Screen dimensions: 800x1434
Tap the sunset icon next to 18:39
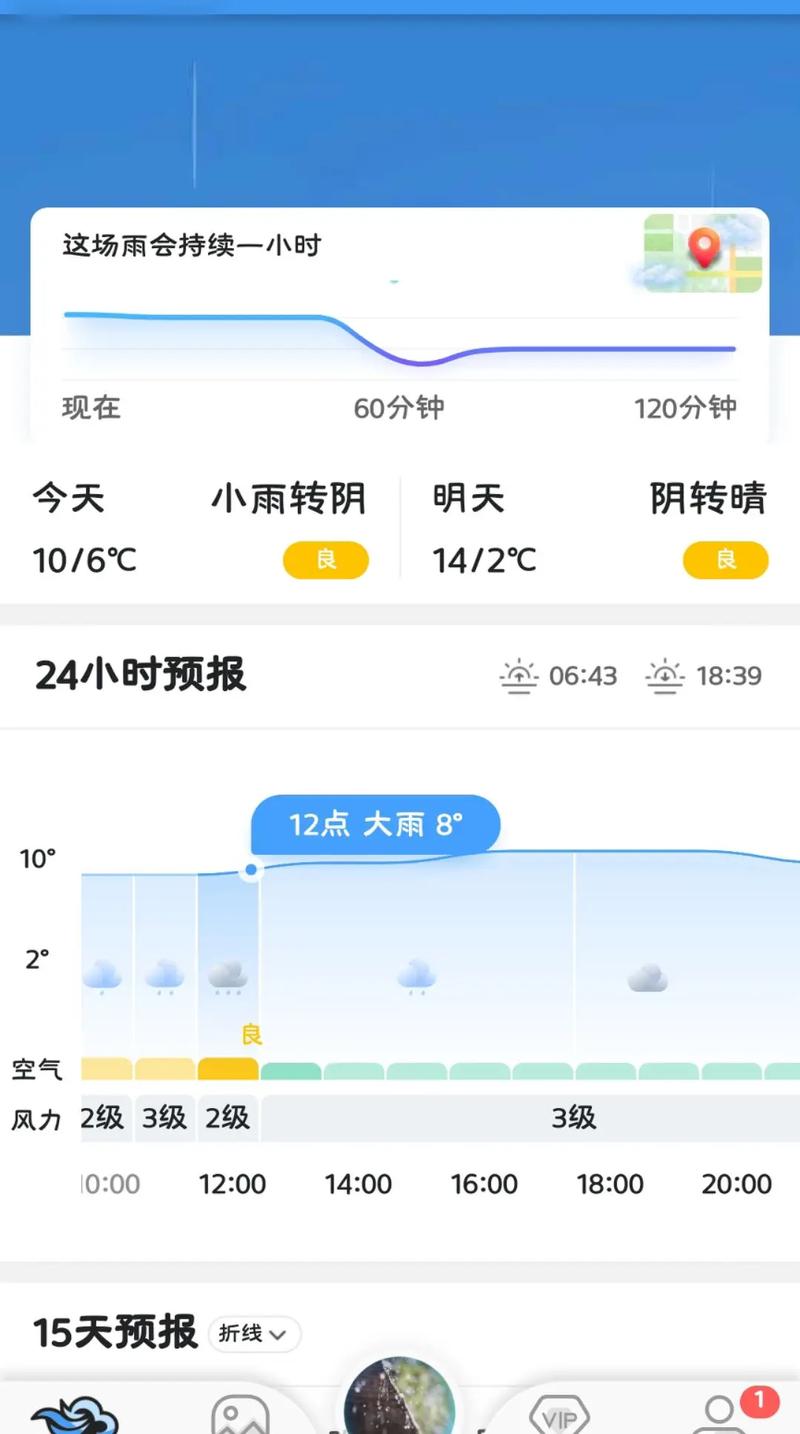tap(666, 675)
